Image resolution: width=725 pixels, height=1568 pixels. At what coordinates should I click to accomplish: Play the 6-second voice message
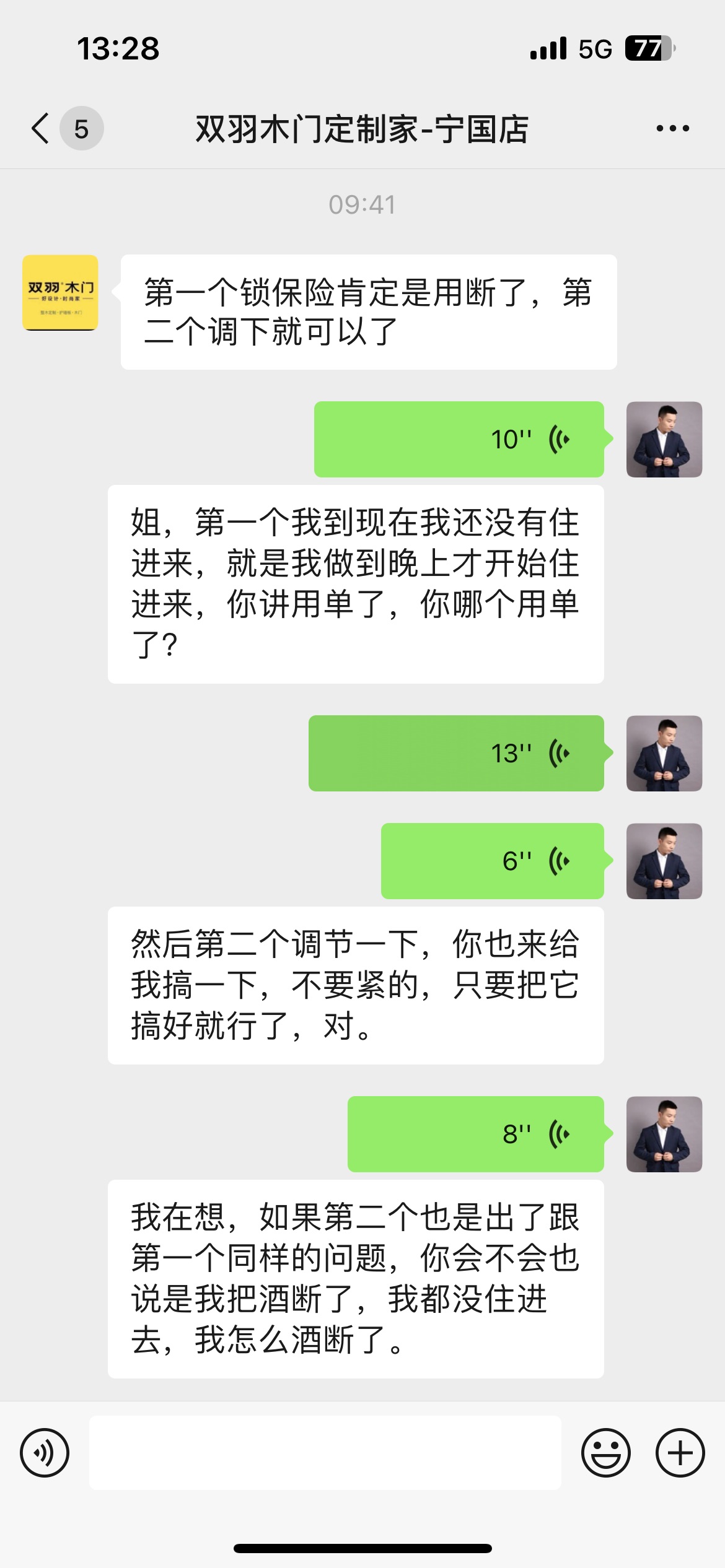tap(492, 861)
